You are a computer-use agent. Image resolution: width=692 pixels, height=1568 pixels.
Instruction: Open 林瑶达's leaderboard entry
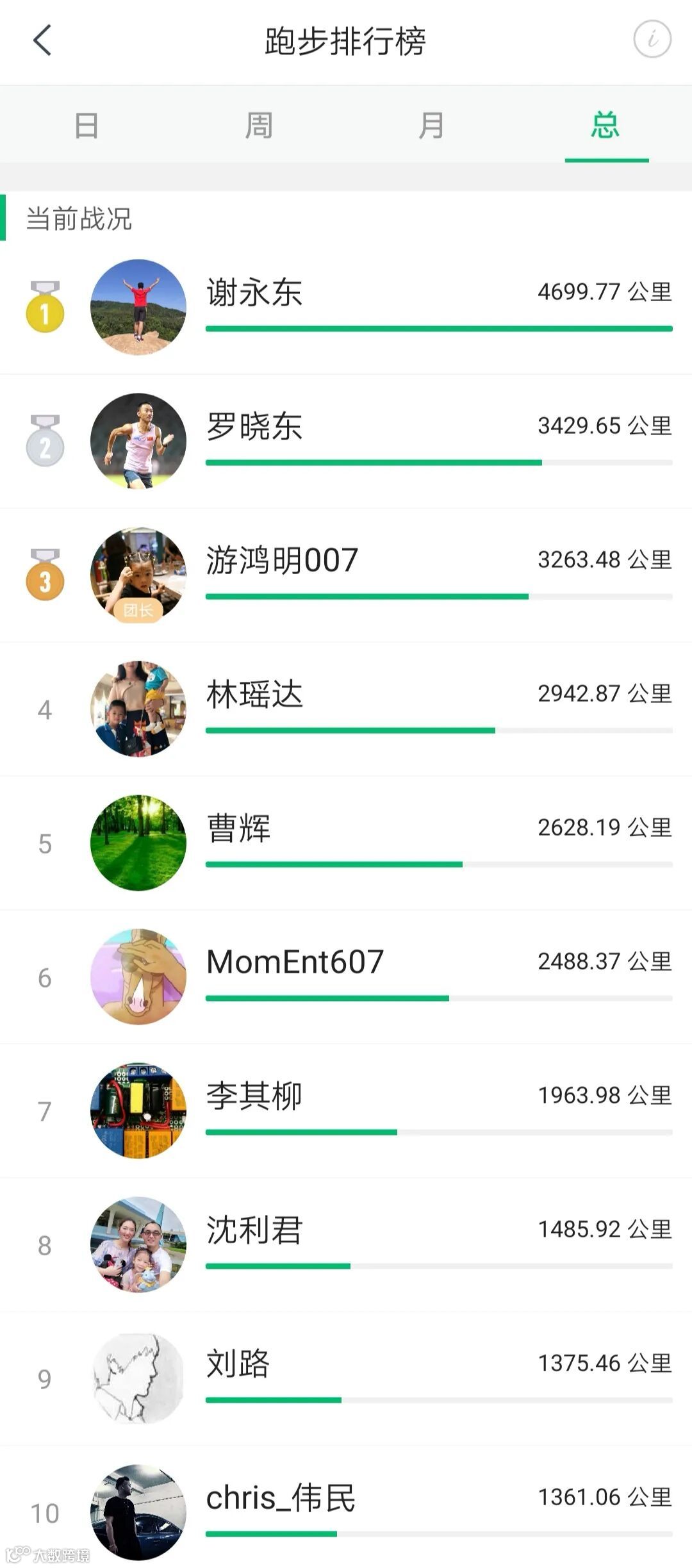(x=346, y=709)
